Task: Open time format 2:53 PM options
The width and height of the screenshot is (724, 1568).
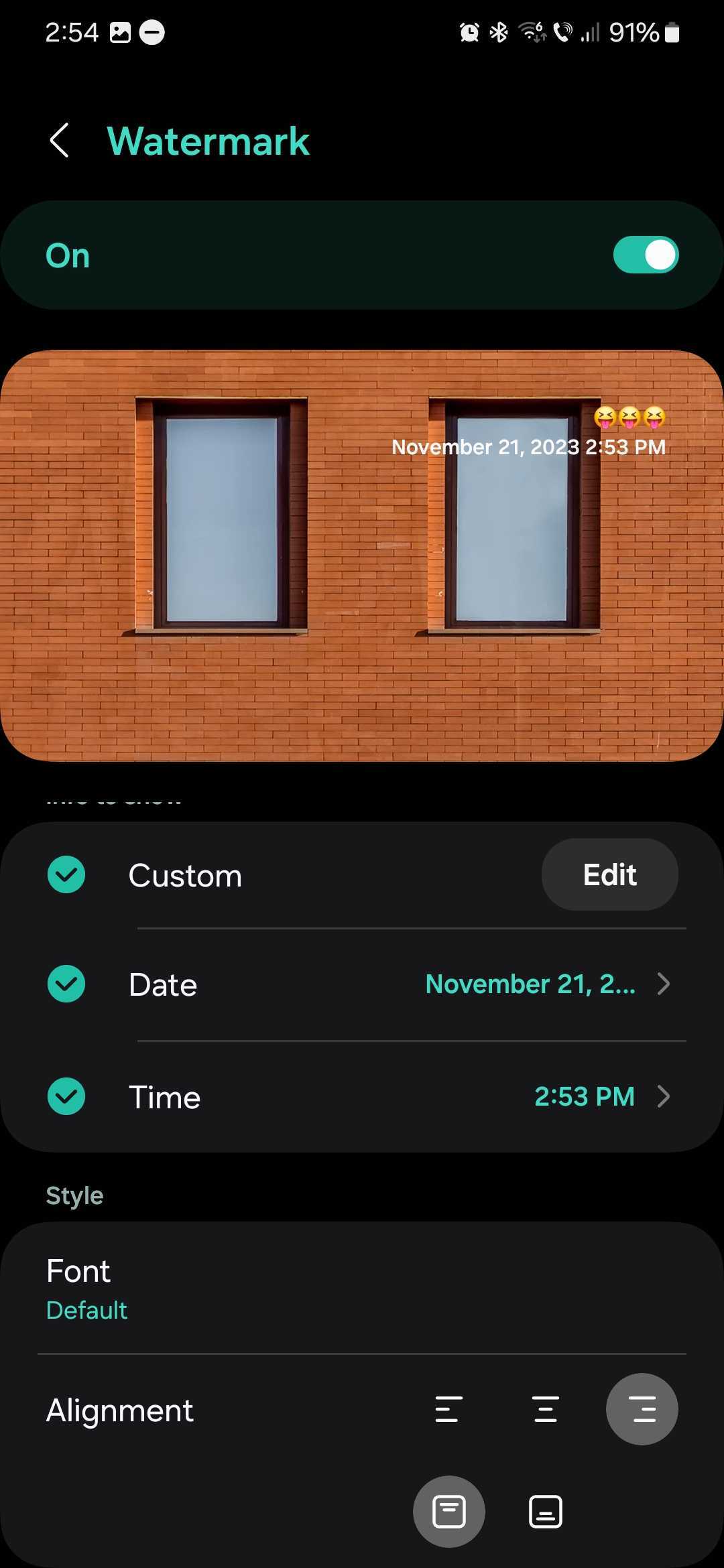Action: [x=600, y=1097]
